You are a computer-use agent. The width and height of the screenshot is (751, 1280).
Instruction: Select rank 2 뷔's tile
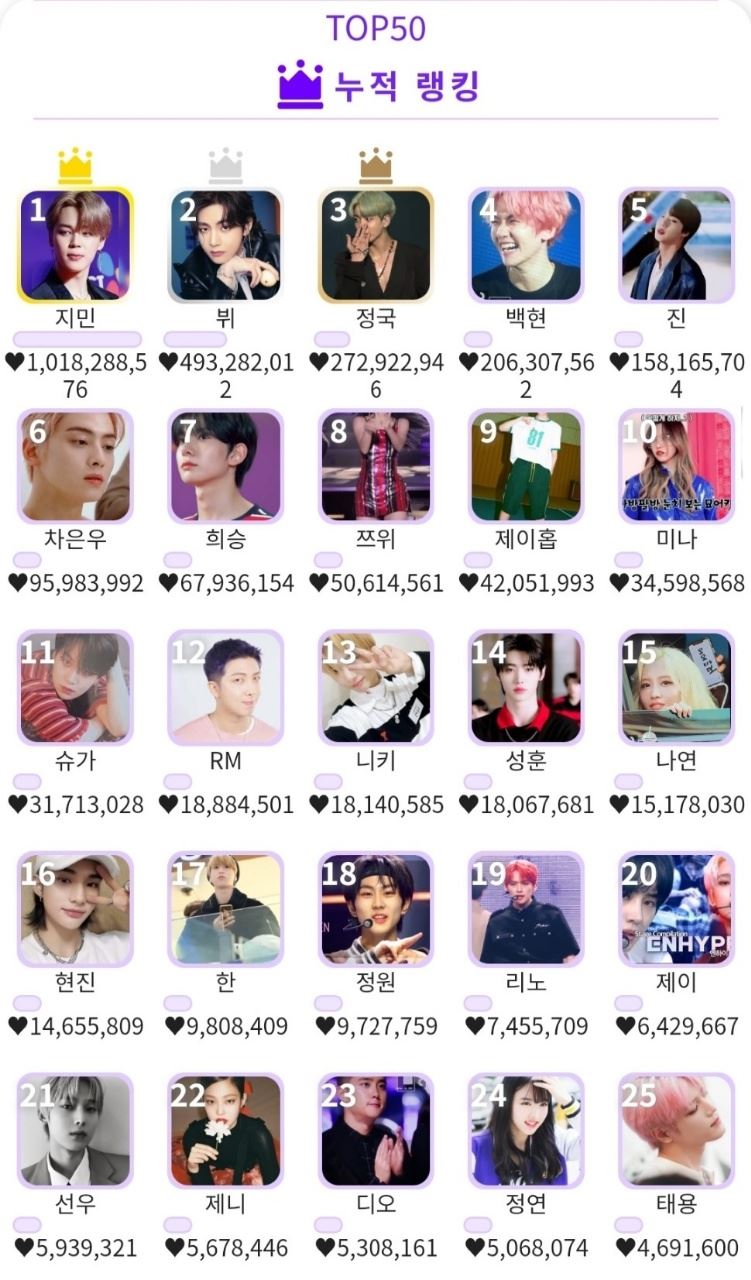(x=225, y=245)
